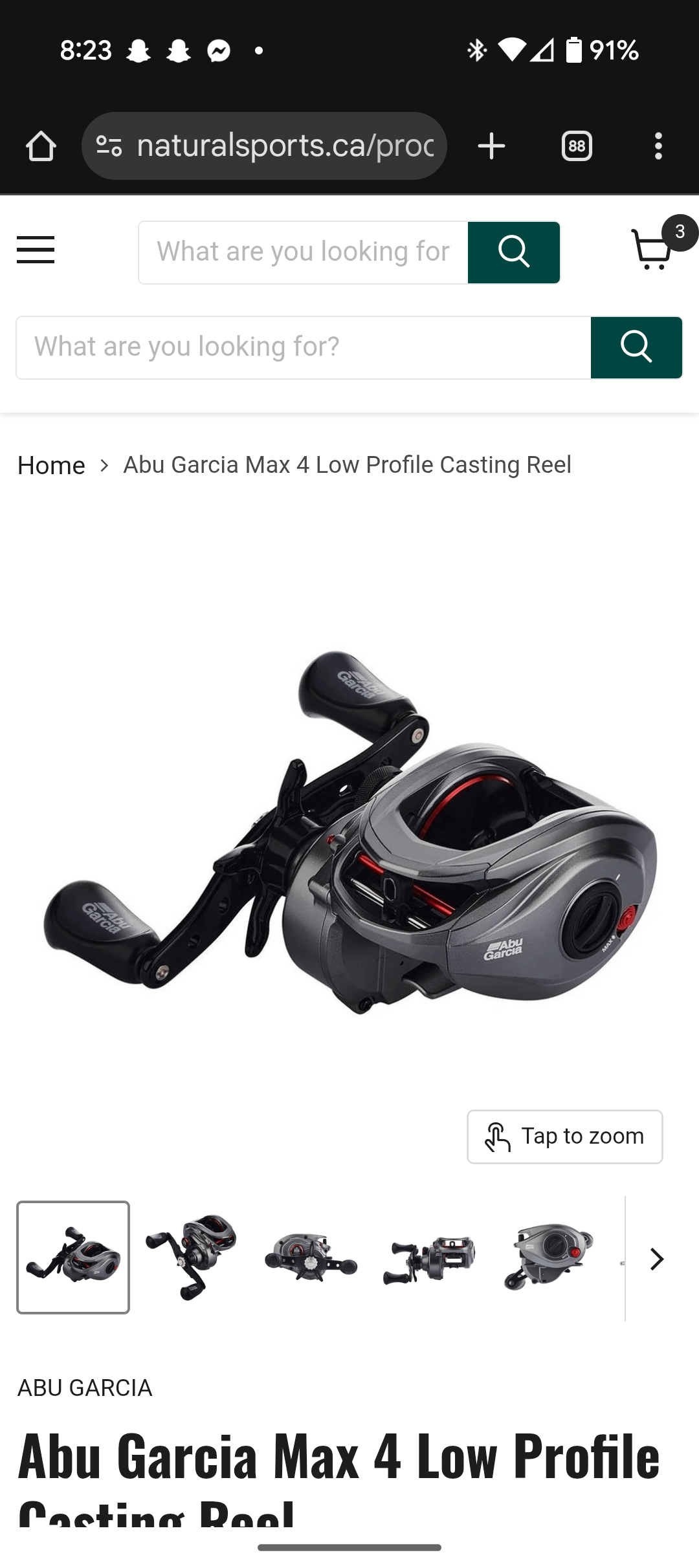
Task: Tap the search button in the site header
Action: (x=514, y=252)
